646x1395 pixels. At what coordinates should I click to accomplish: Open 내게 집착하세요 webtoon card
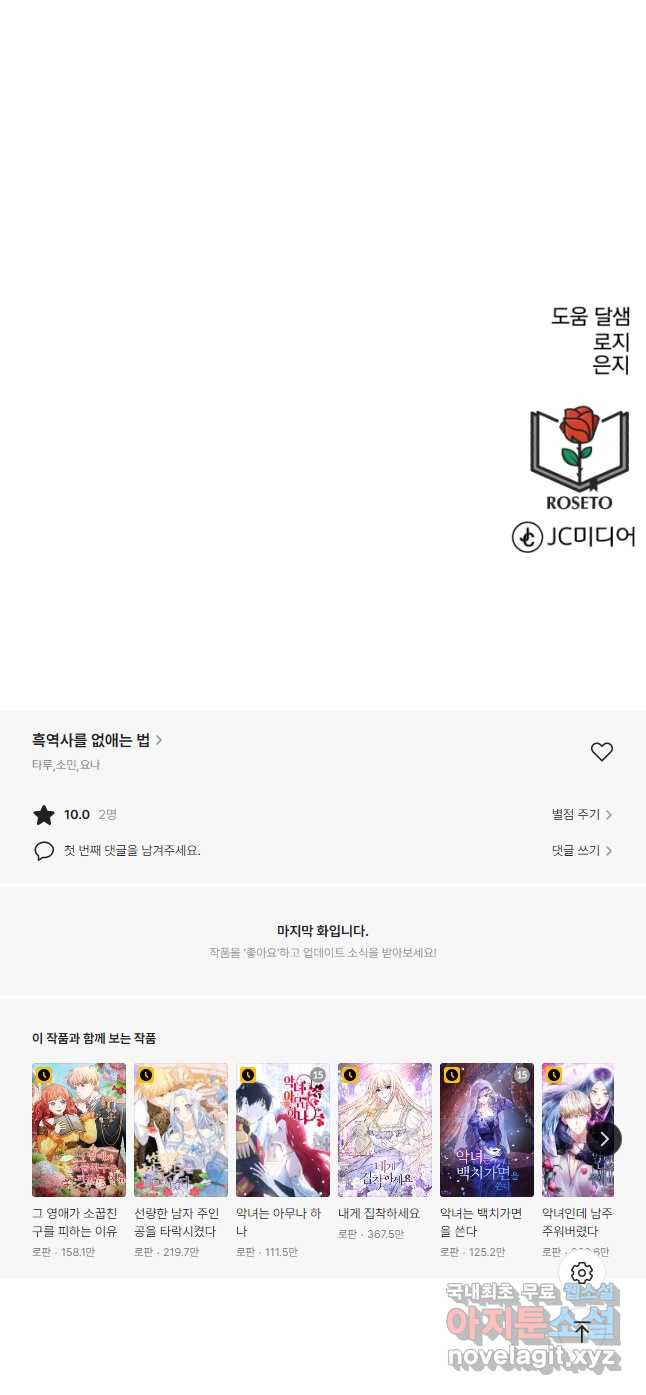pos(385,1130)
